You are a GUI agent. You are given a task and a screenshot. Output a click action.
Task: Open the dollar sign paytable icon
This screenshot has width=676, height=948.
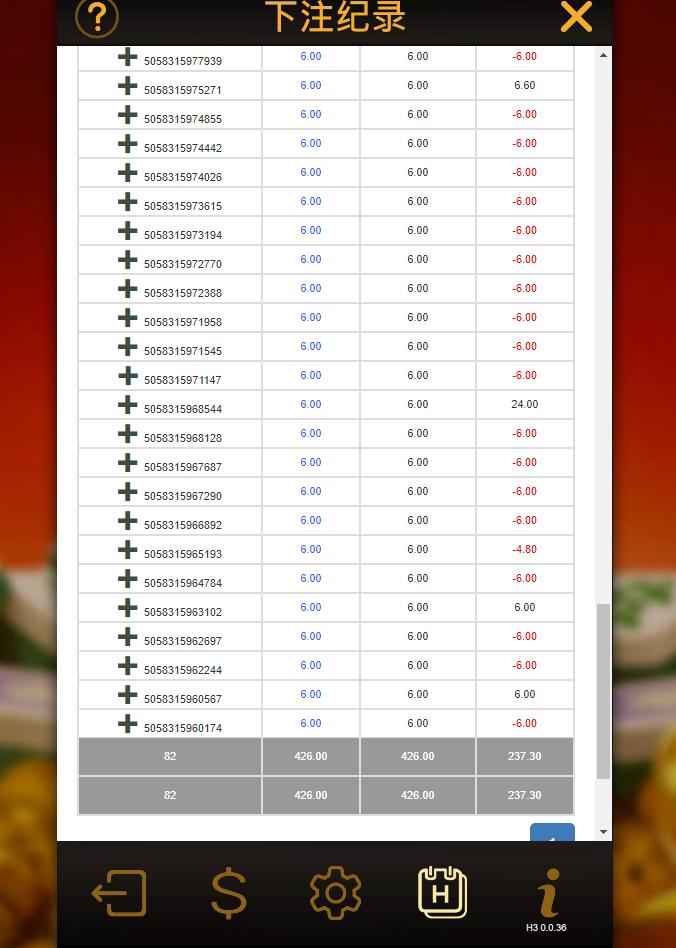tap(228, 893)
